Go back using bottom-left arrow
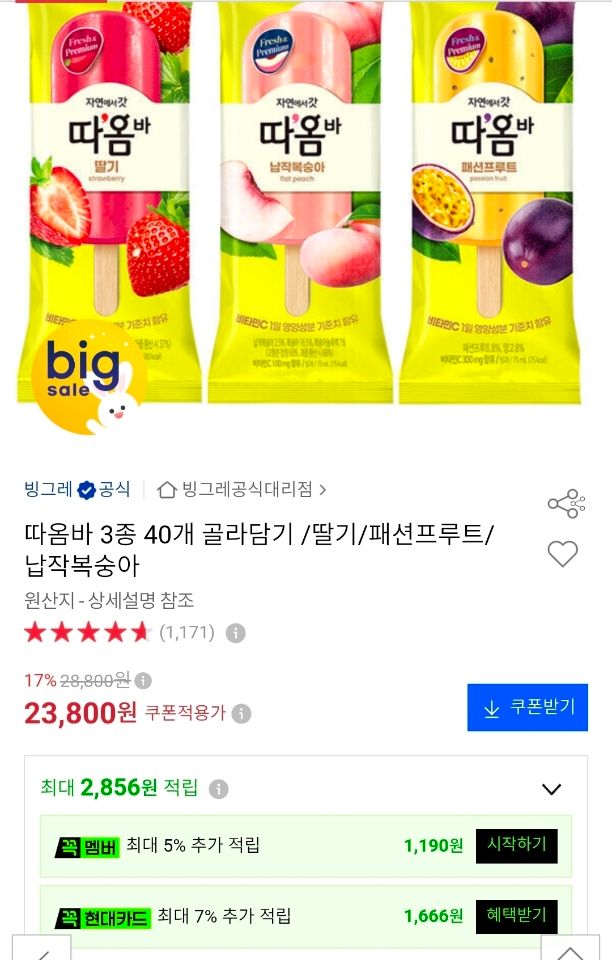Viewport: 612px width, 960px height. tap(42, 949)
